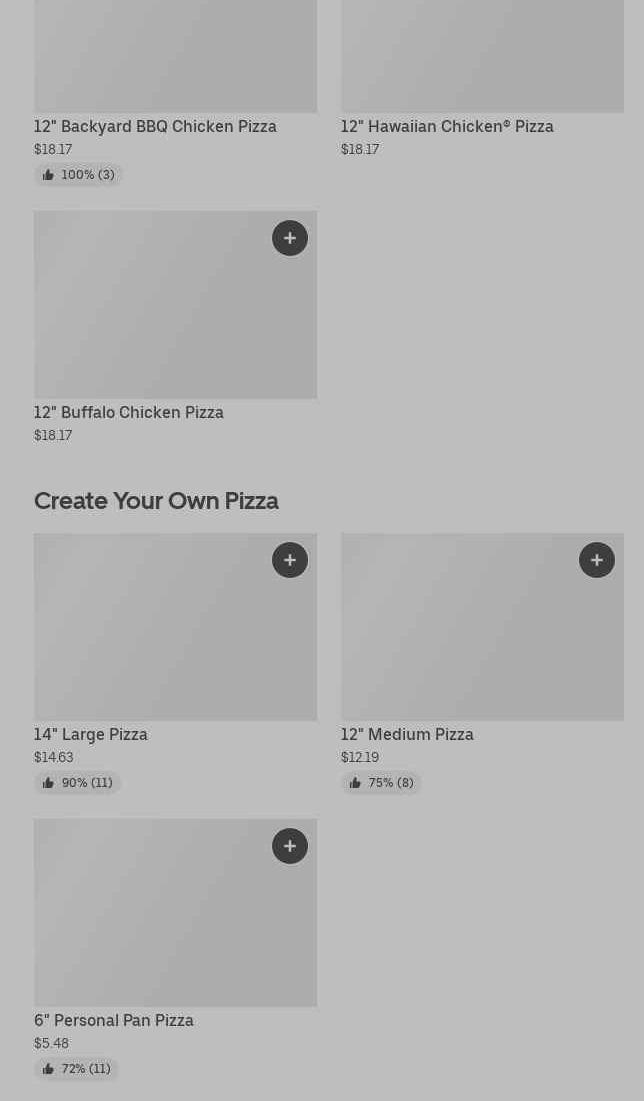This screenshot has height=1101, width=644.
Task: View 12" Buffalo Chicken Pizza details
Action: tap(129, 412)
